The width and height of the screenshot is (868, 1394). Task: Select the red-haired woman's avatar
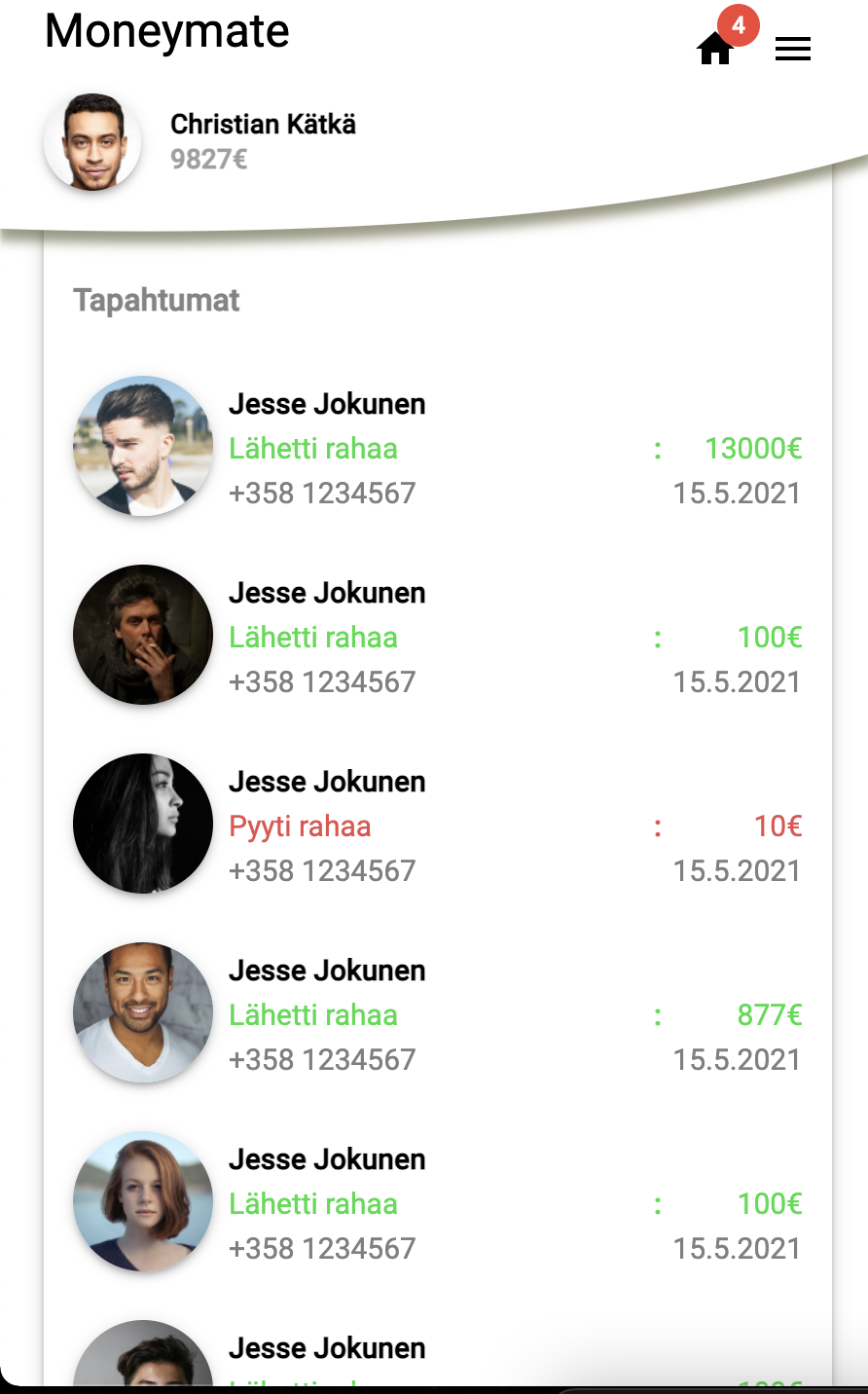point(142,1201)
